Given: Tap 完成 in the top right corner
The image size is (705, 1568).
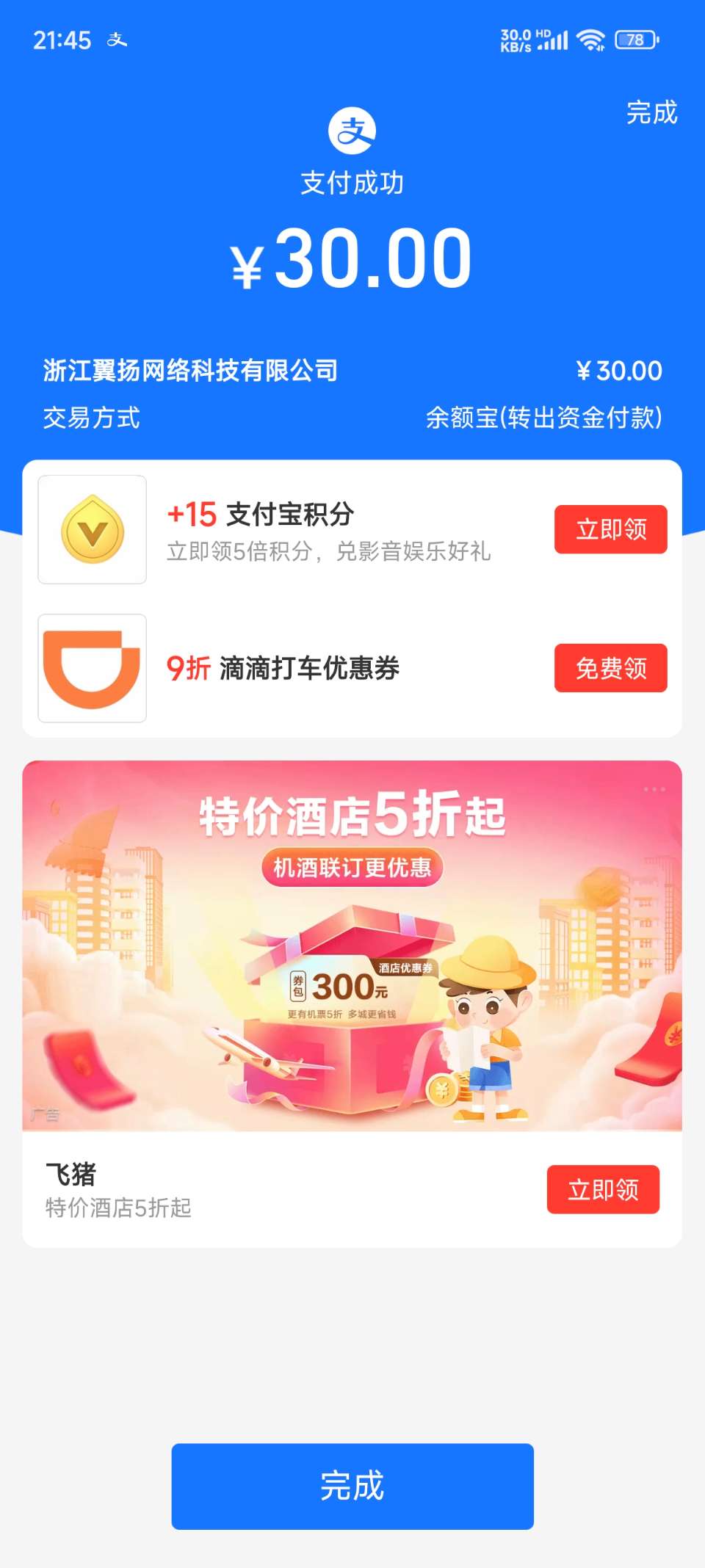Looking at the screenshot, I should pyautogui.click(x=651, y=112).
